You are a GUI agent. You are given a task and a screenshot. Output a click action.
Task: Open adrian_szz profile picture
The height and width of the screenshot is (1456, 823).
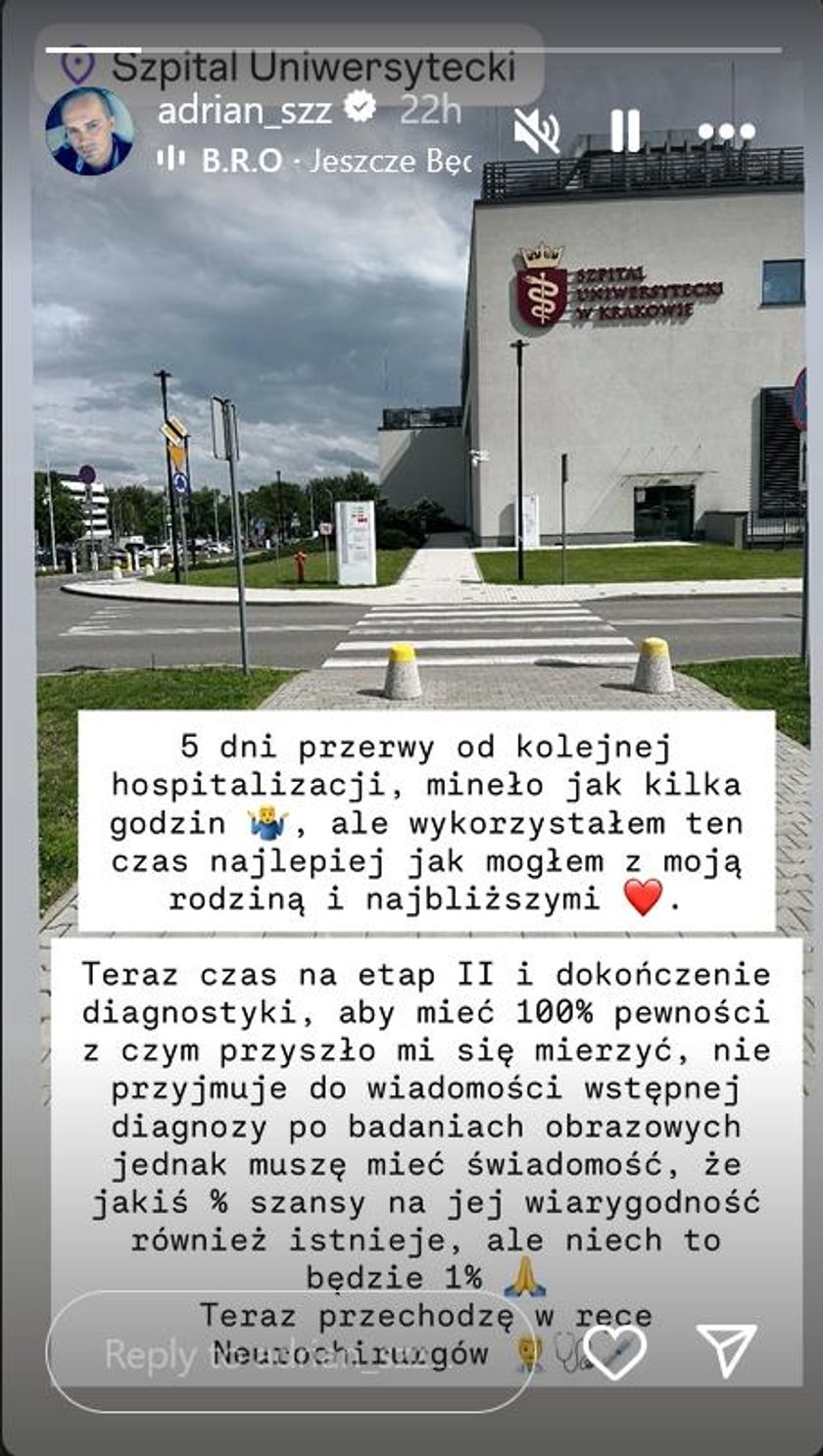coord(89,131)
